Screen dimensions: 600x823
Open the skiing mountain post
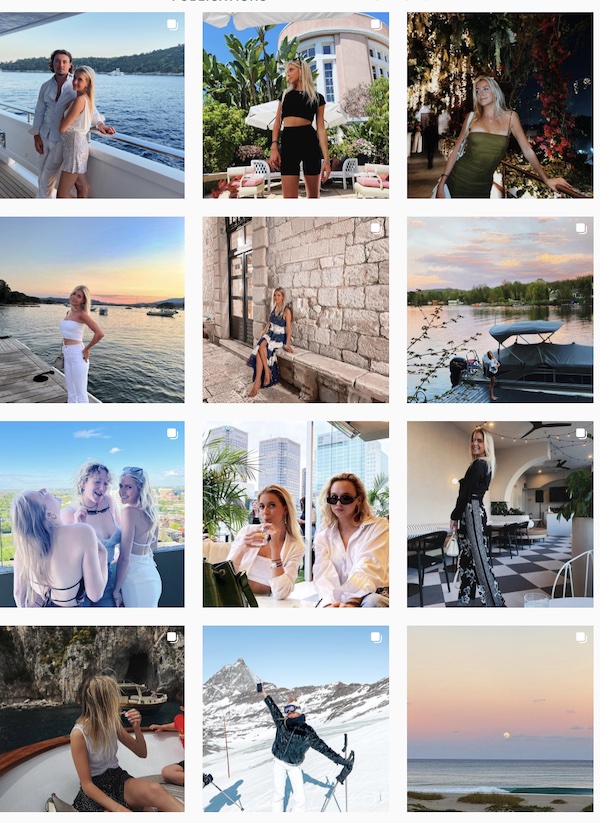coord(296,719)
